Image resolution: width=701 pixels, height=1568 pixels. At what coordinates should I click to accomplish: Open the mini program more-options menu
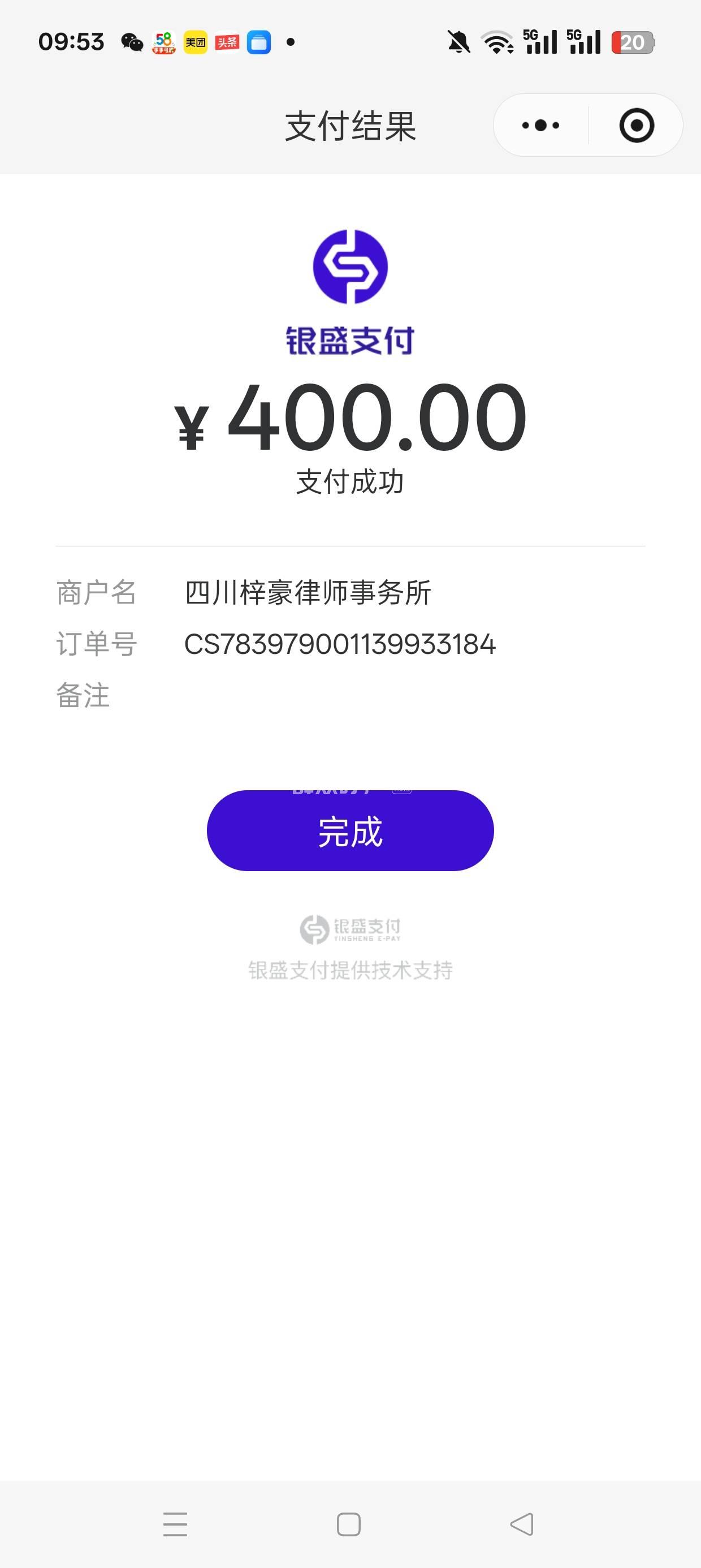pos(540,126)
